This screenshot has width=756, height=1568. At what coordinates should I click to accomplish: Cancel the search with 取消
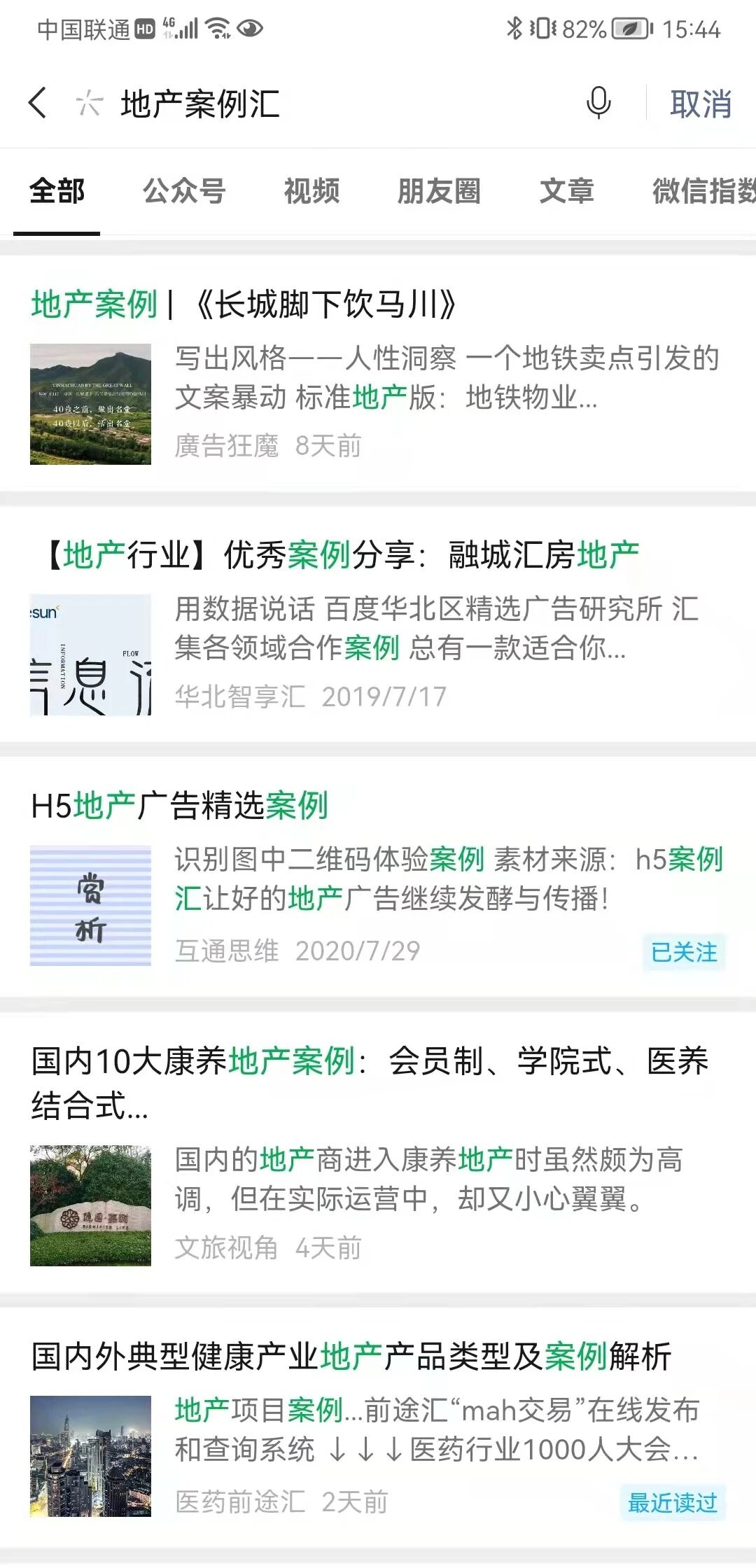point(700,104)
